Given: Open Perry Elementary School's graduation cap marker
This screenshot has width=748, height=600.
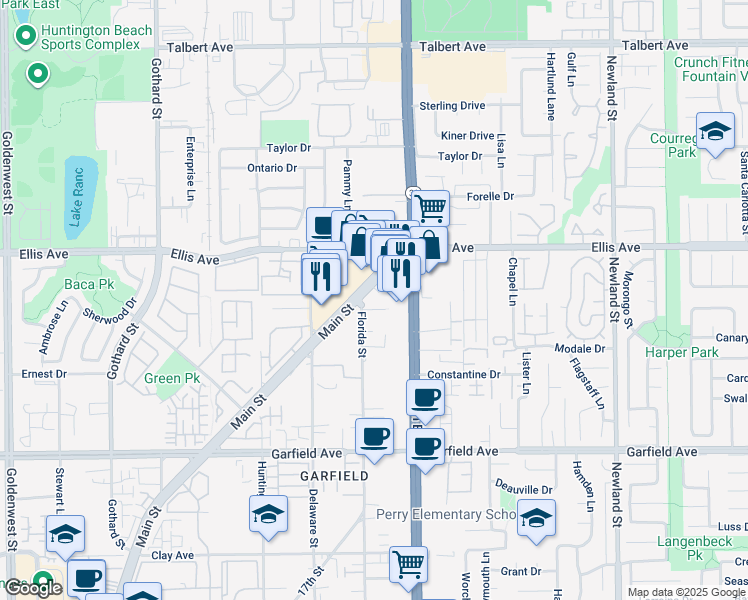Looking at the screenshot, I should pos(536,518).
